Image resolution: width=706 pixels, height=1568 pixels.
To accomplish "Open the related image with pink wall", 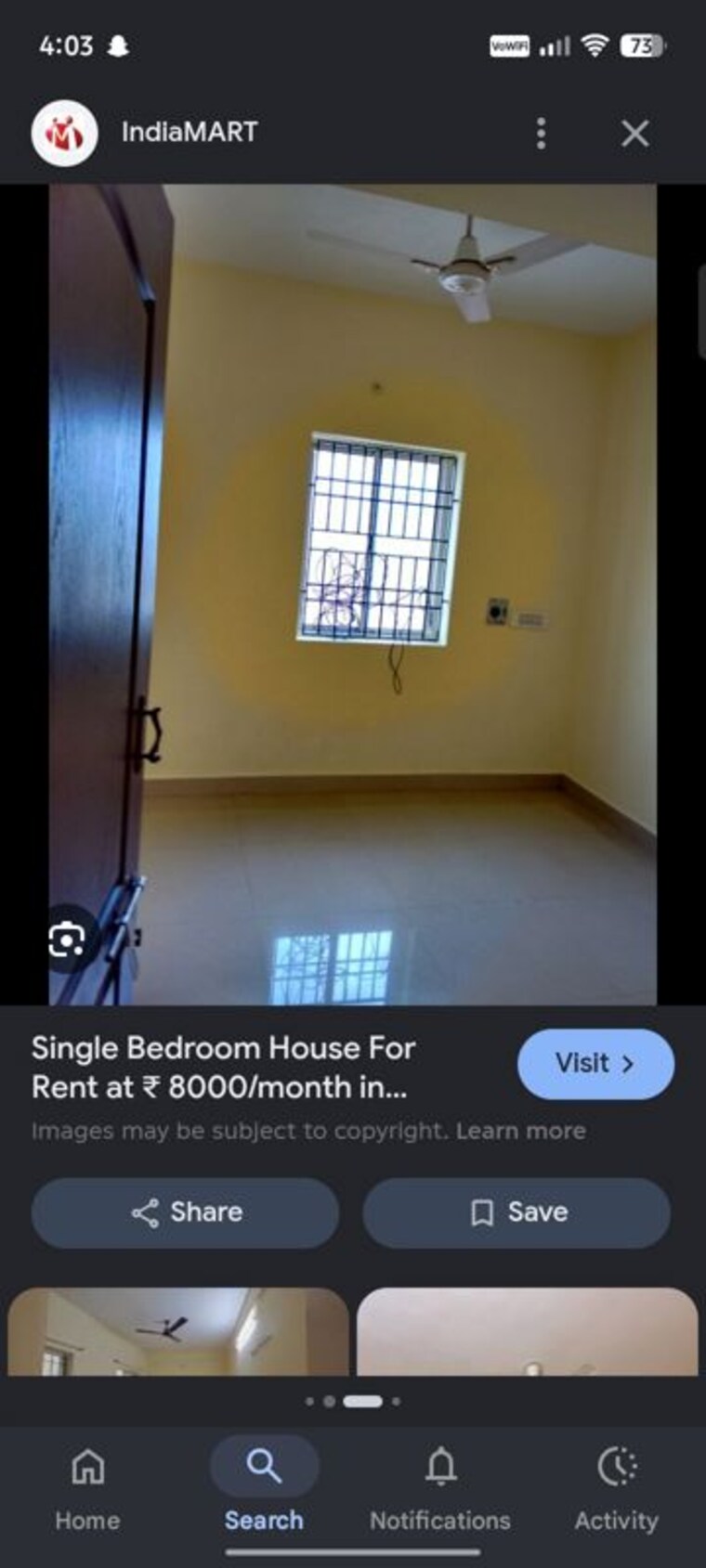I will [x=528, y=1331].
